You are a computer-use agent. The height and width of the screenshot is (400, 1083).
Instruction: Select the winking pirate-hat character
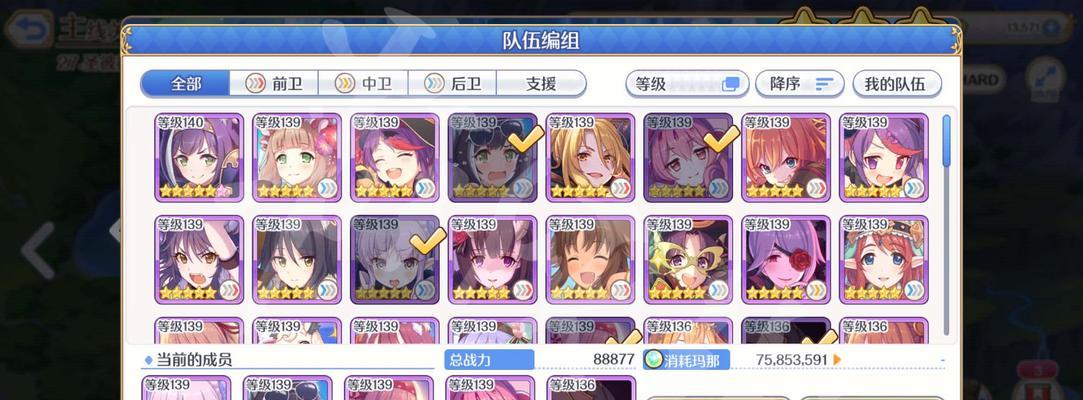click(395, 157)
